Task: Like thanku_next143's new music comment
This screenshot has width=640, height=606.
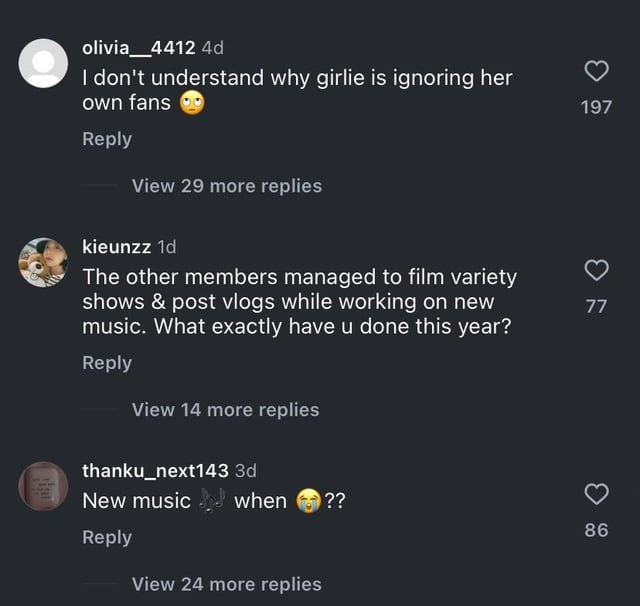Action: [596, 494]
